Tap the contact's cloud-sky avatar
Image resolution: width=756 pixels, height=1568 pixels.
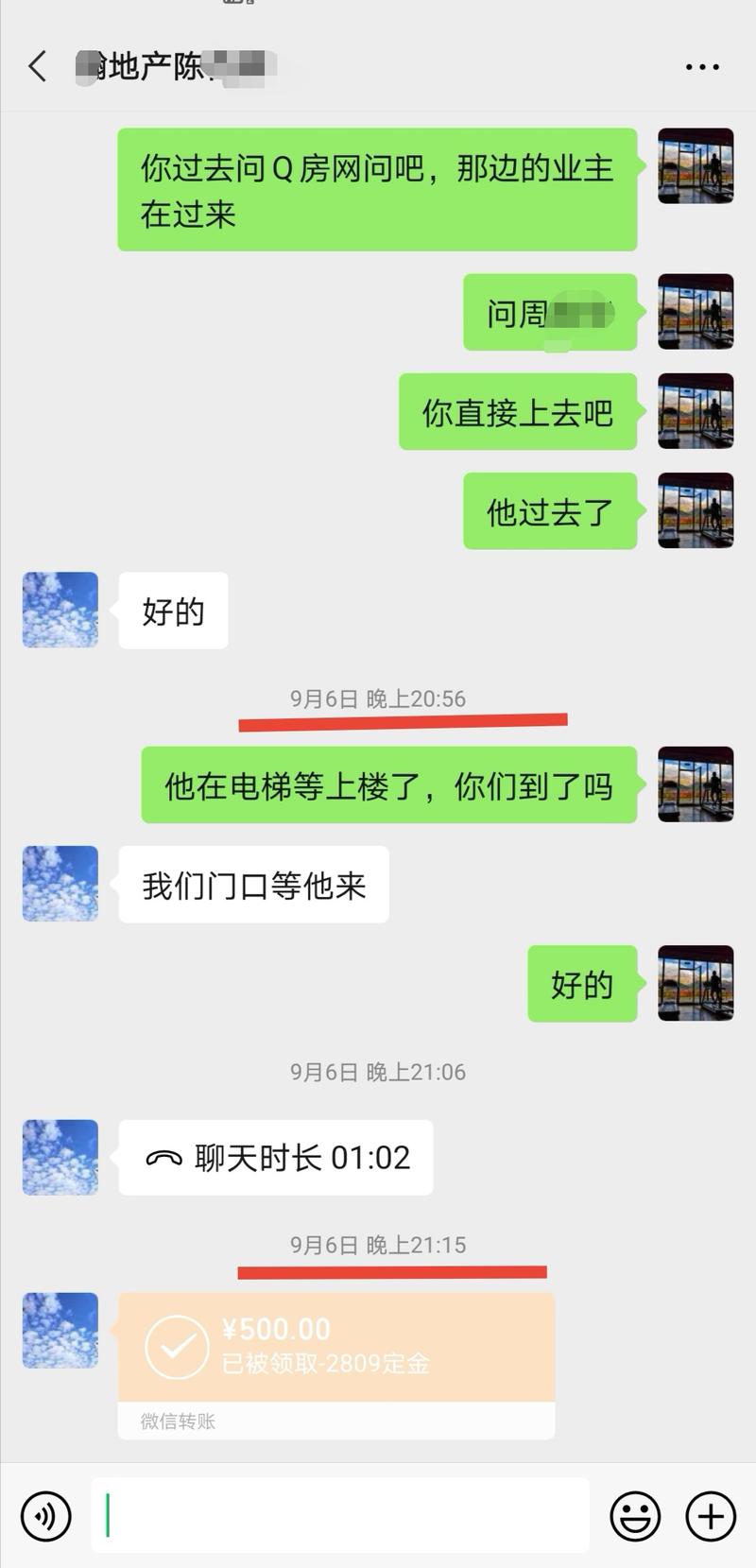point(60,611)
